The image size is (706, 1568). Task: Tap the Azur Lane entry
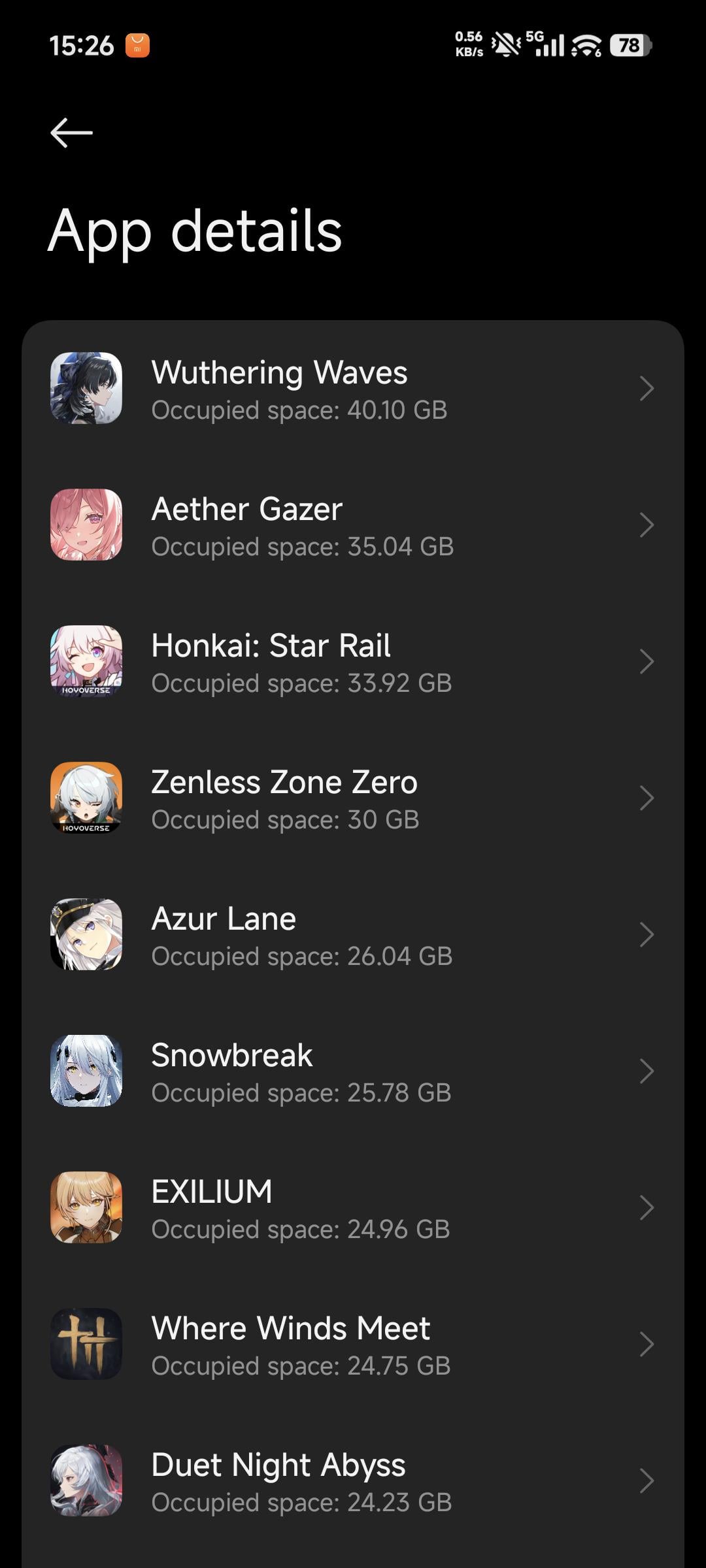pyautogui.click(x=353, y=935)
